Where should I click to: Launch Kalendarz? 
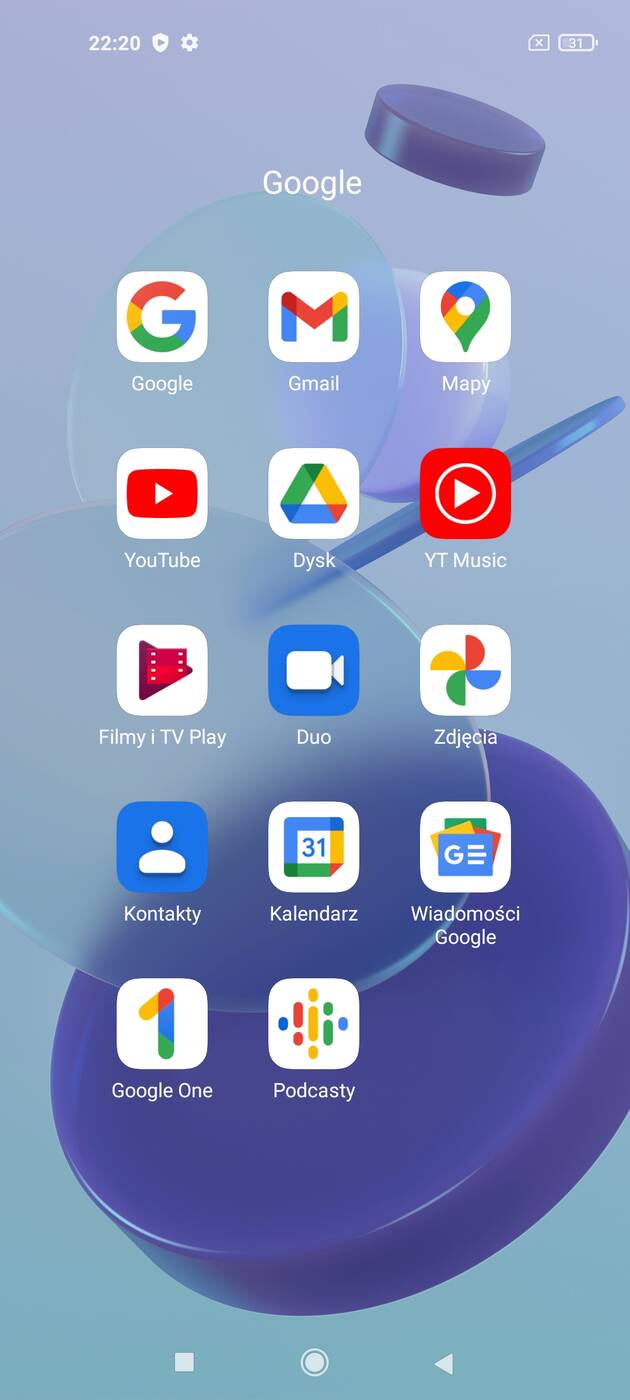click(314, 847)
